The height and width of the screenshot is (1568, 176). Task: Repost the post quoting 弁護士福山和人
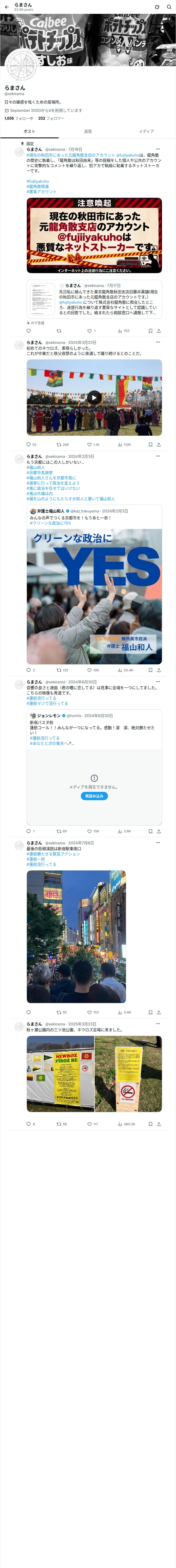click(x=63, y=670)
